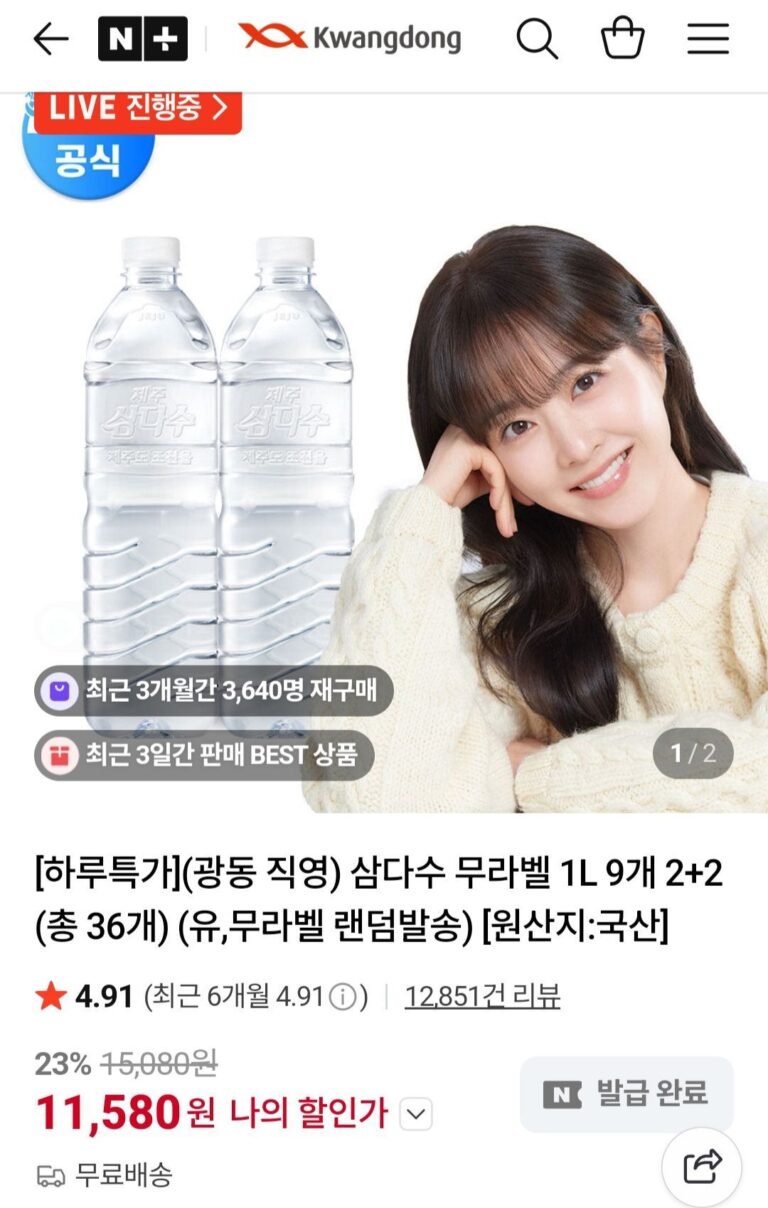768x1208 pixels.
Task: Open the hamburger menu
Action: tap(708, 40)
